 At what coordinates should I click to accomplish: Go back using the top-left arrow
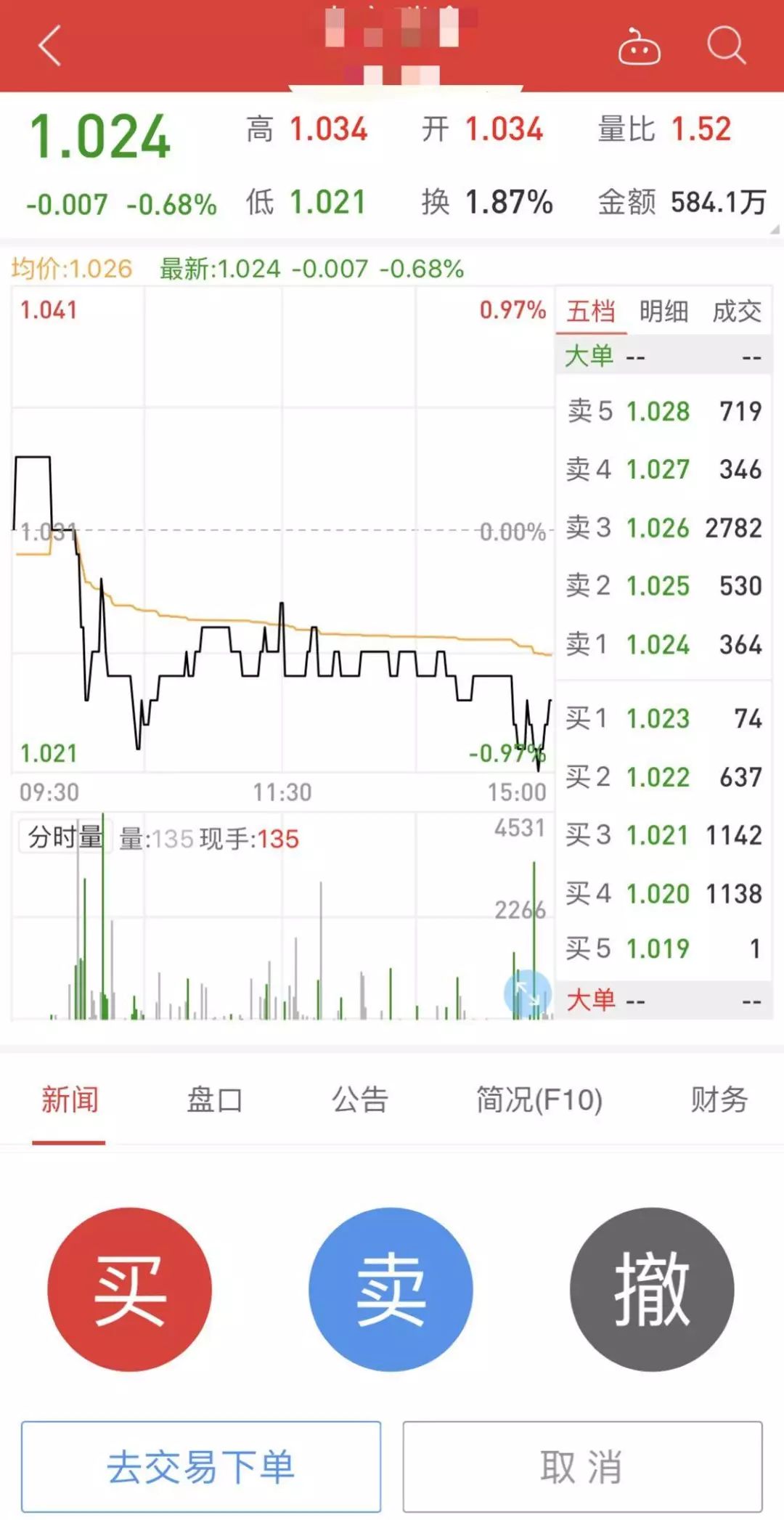click(x=49, y=46)
